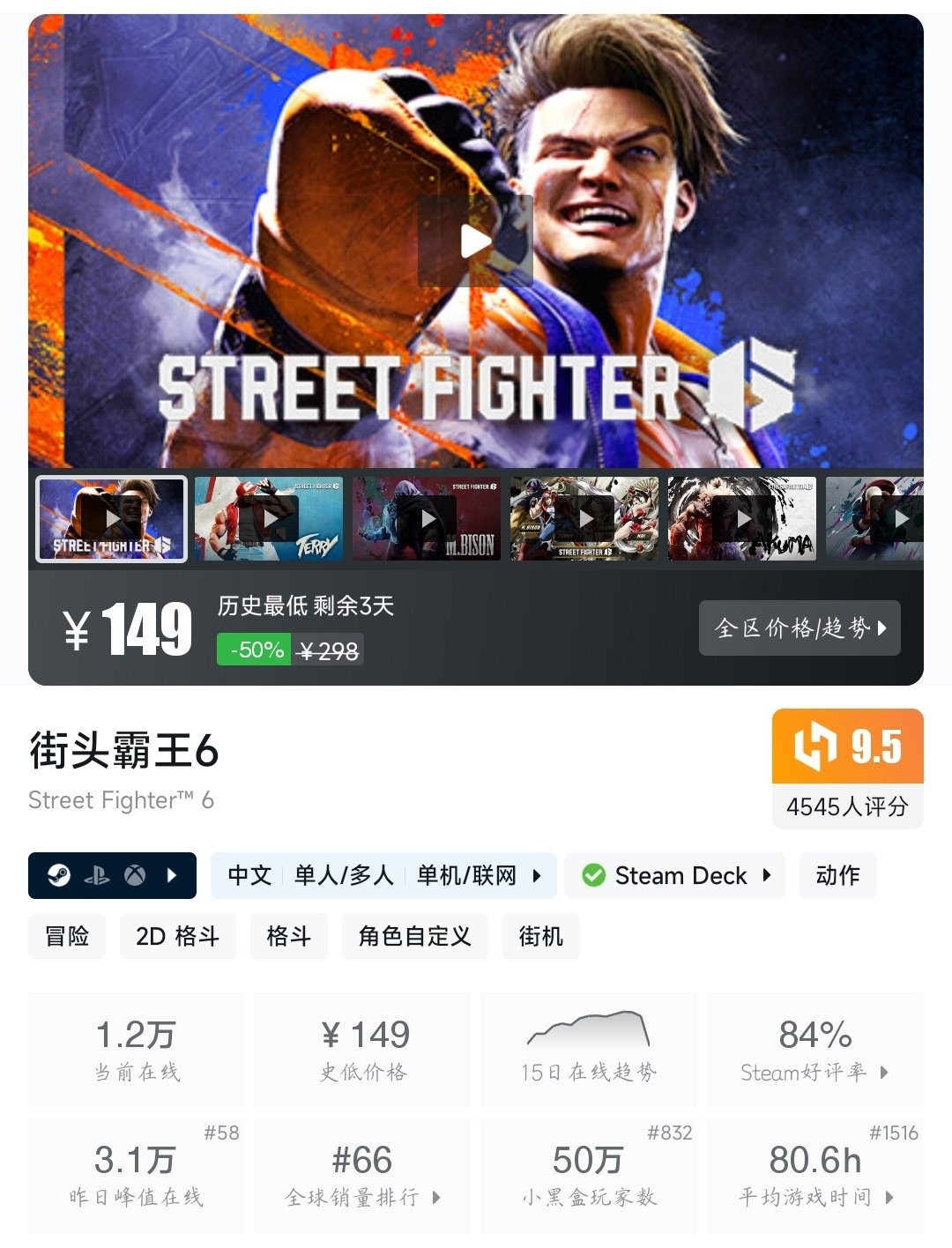Screen dimensions: 952x1248
Task: Expand the platform icons chip
Action: tap(112, 875)
